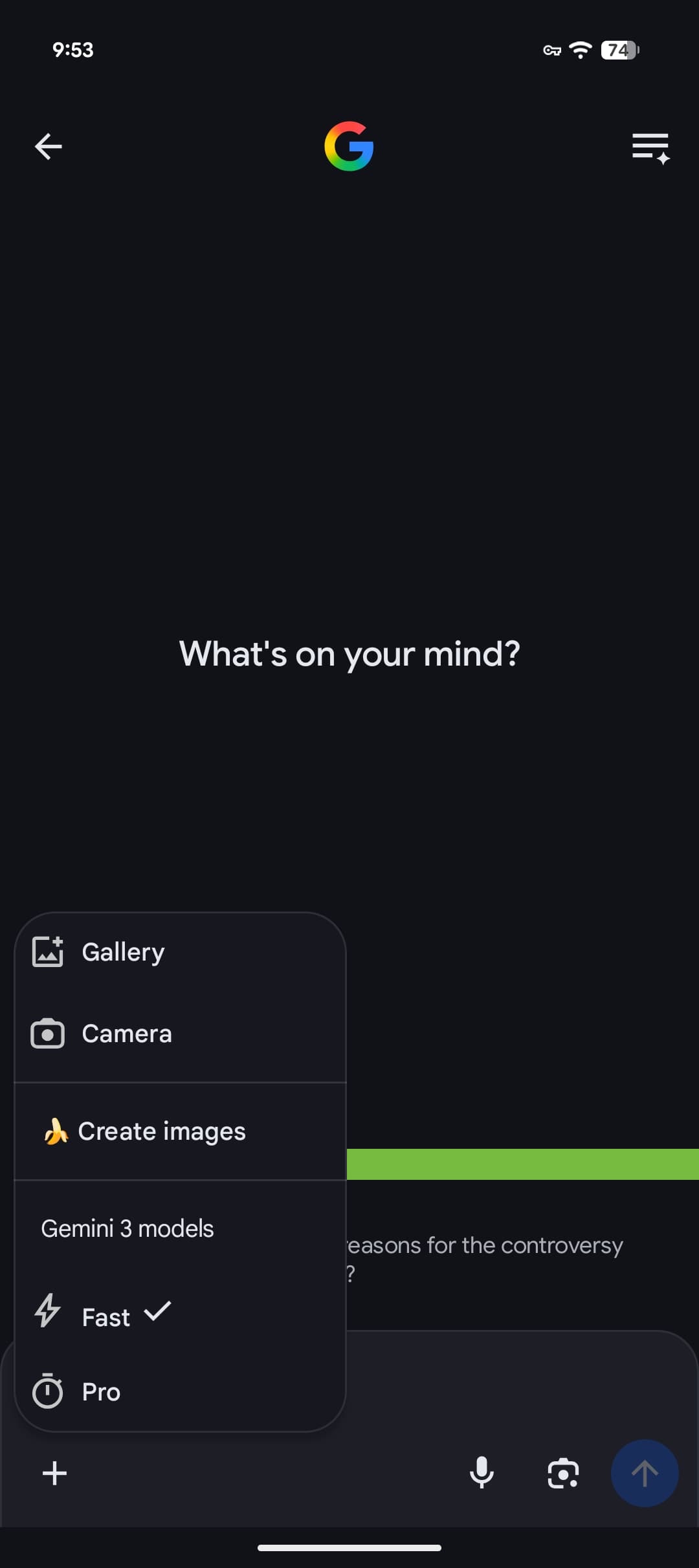Choose Gallery to attach a photo
Screen dimensions: 699x1568
click(x=123, y=952)
